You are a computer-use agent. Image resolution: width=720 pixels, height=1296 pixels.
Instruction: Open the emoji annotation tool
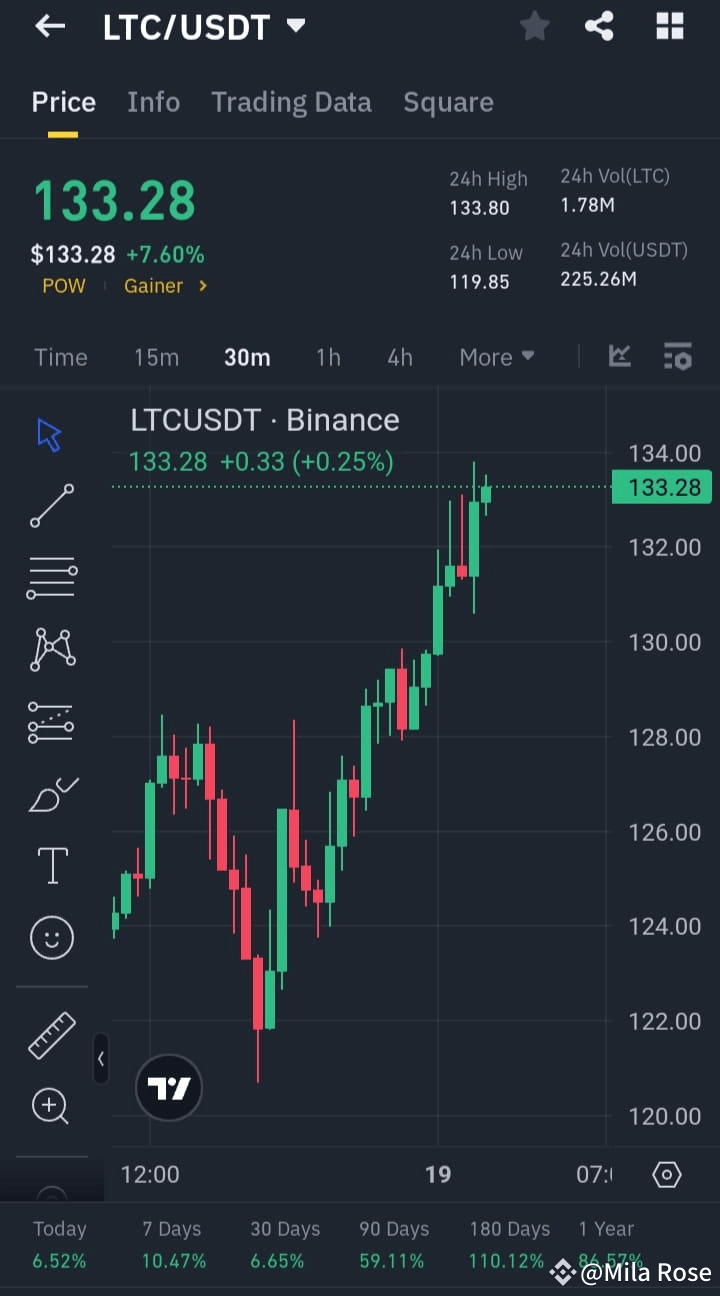(50, 937)
